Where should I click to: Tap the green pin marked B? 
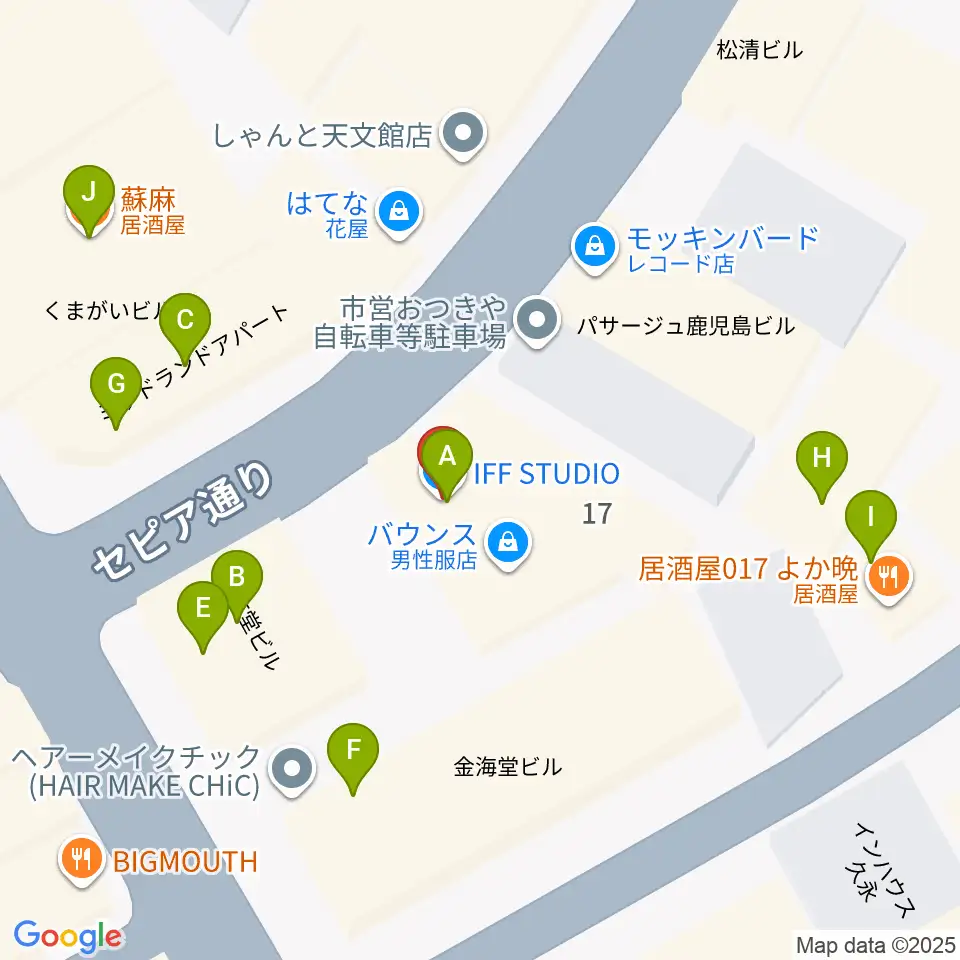[238, 577]
